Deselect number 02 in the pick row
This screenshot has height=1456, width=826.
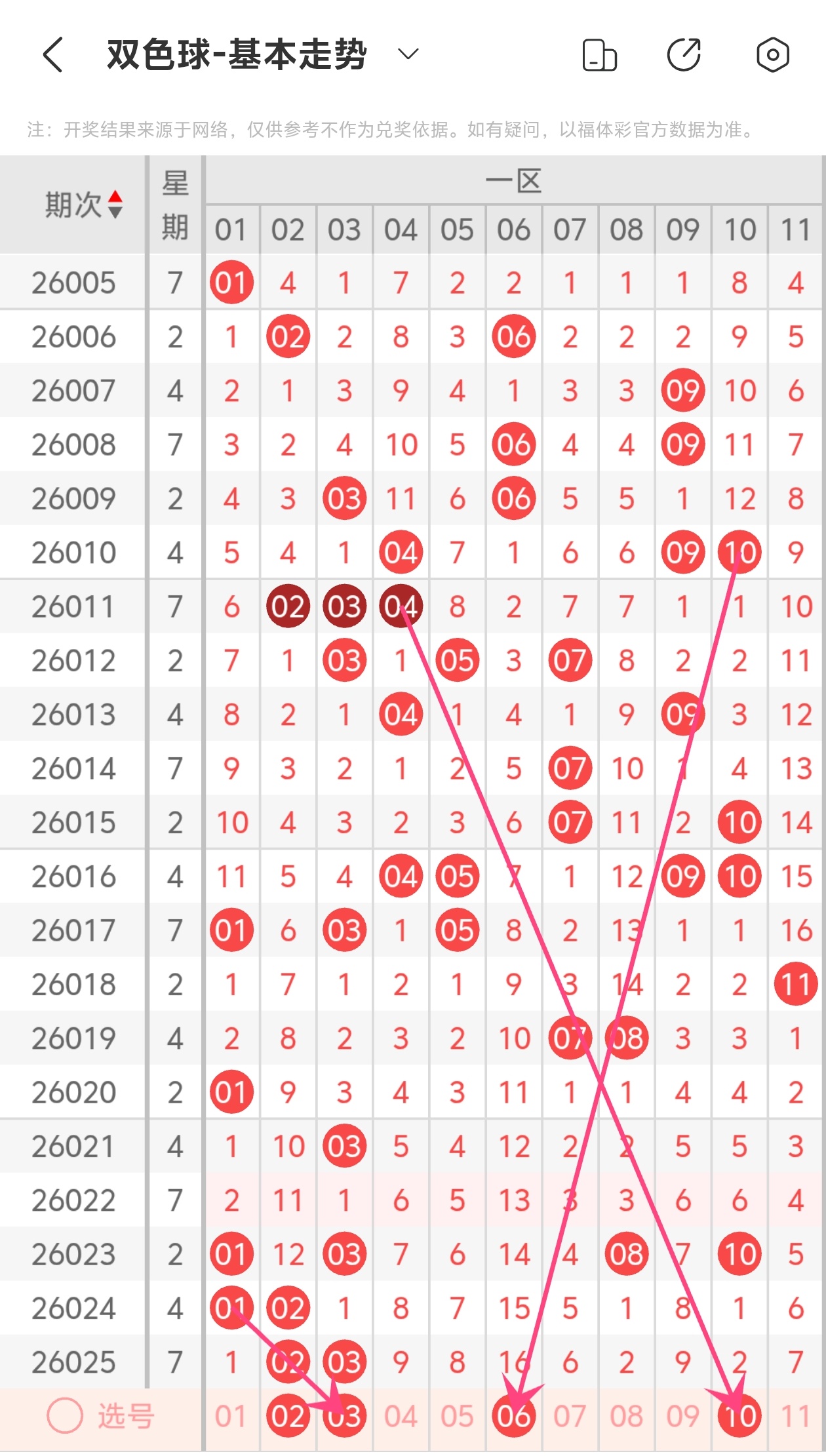[288, 1416]
